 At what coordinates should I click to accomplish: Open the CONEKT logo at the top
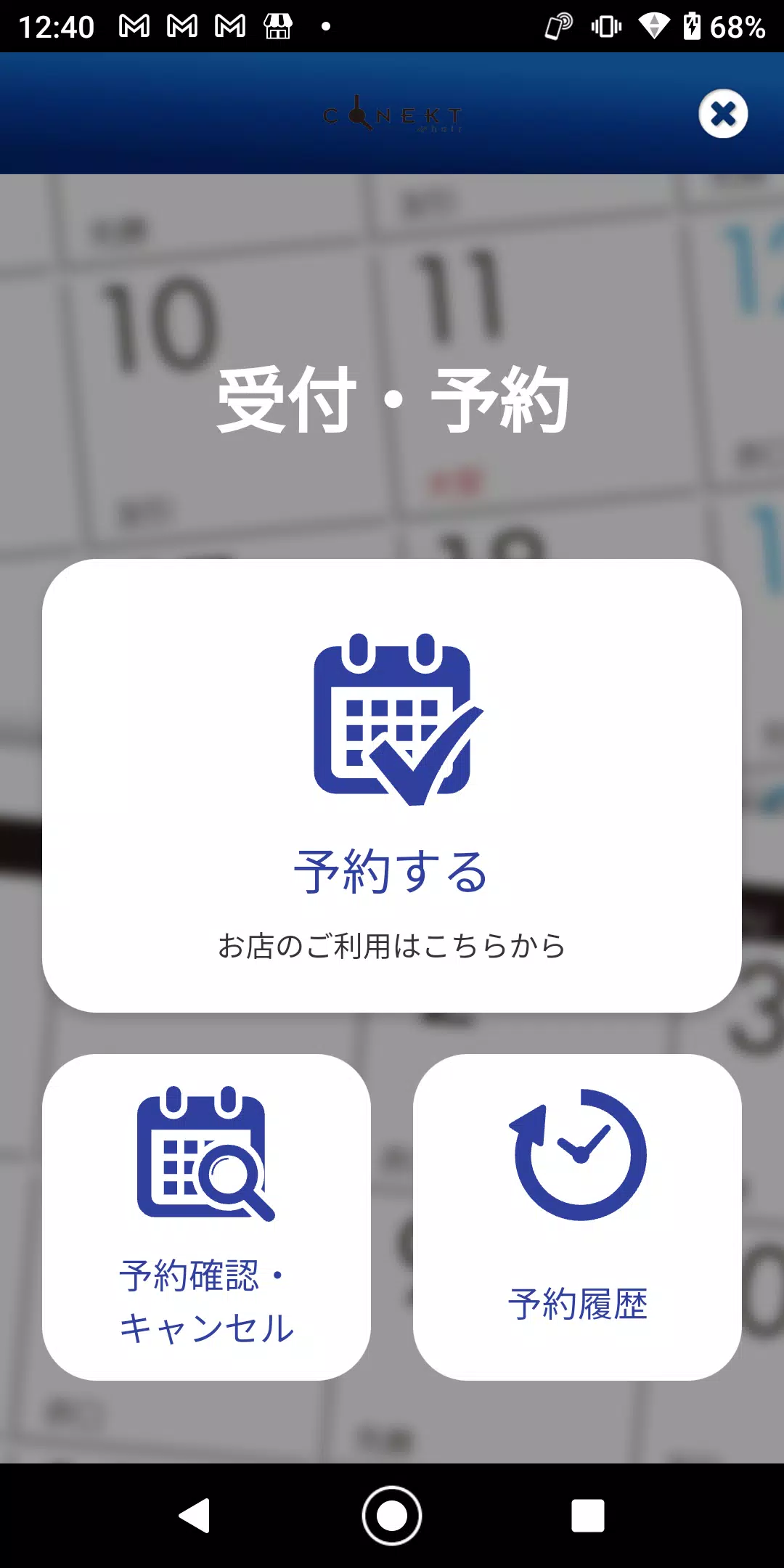pos(392,114)
